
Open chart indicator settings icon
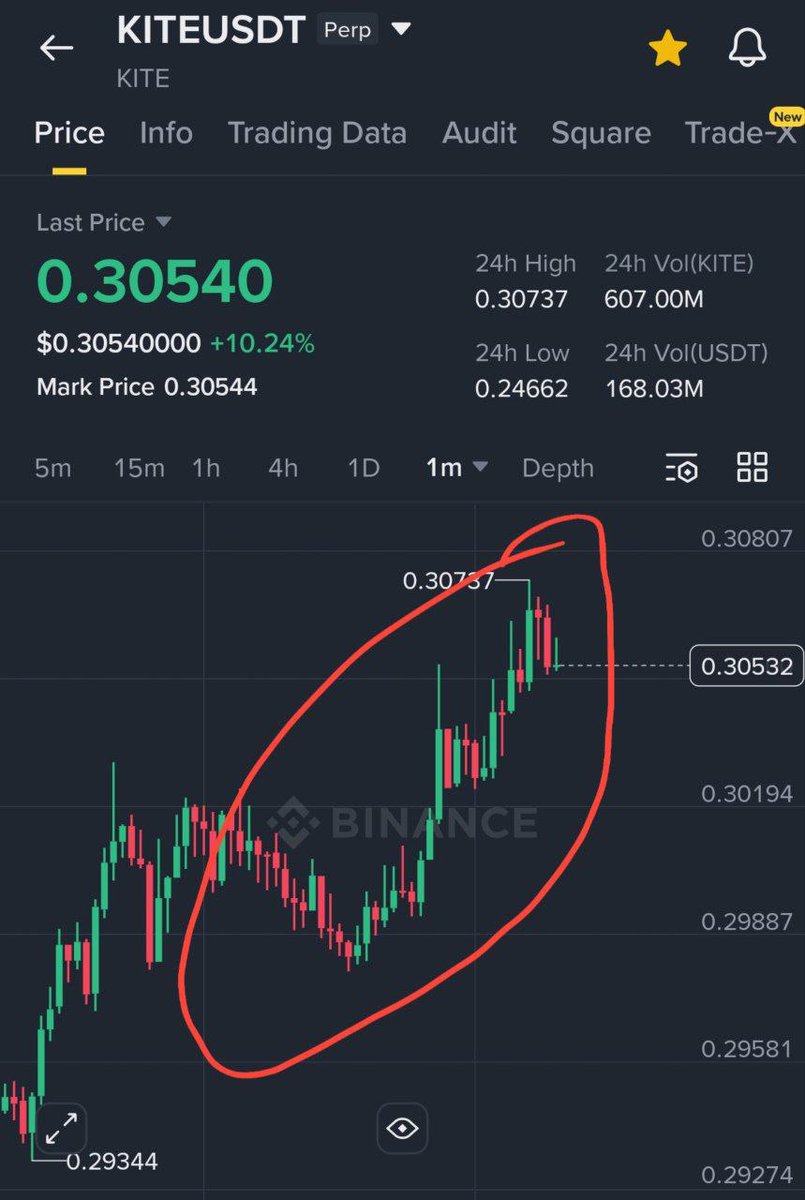coord(682,467)
